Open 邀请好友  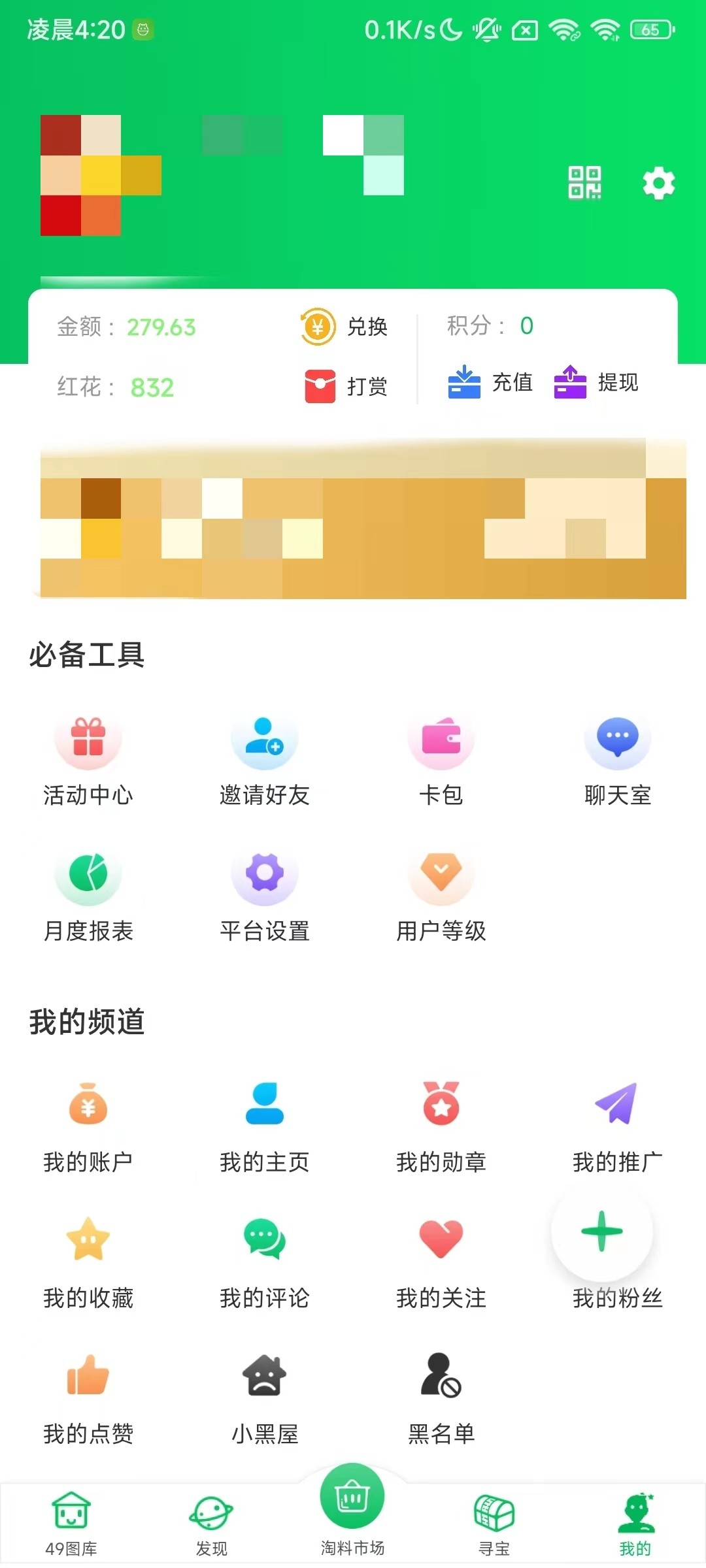point(265,758)
